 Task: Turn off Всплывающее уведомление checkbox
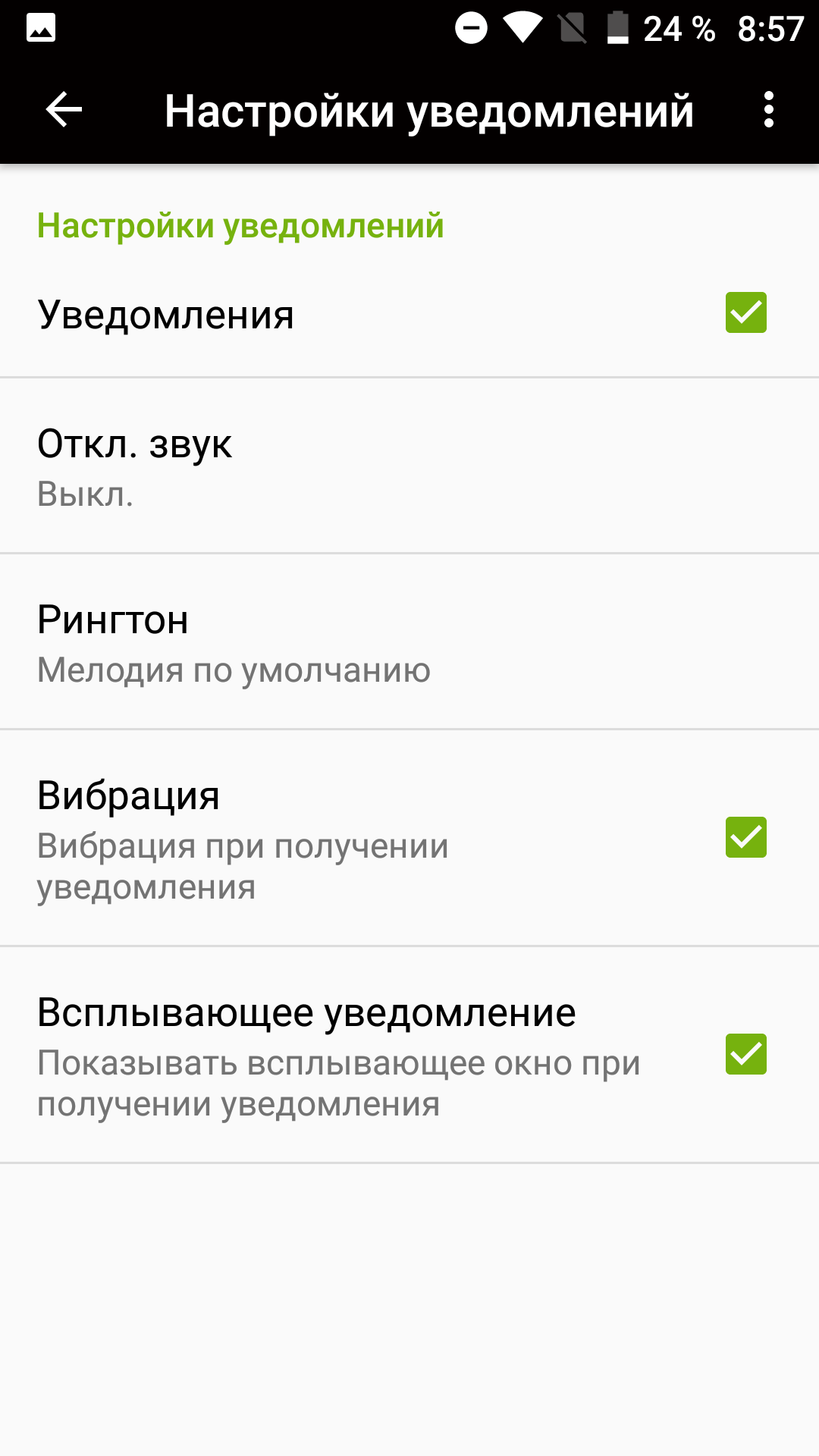tap(746, 1054)
